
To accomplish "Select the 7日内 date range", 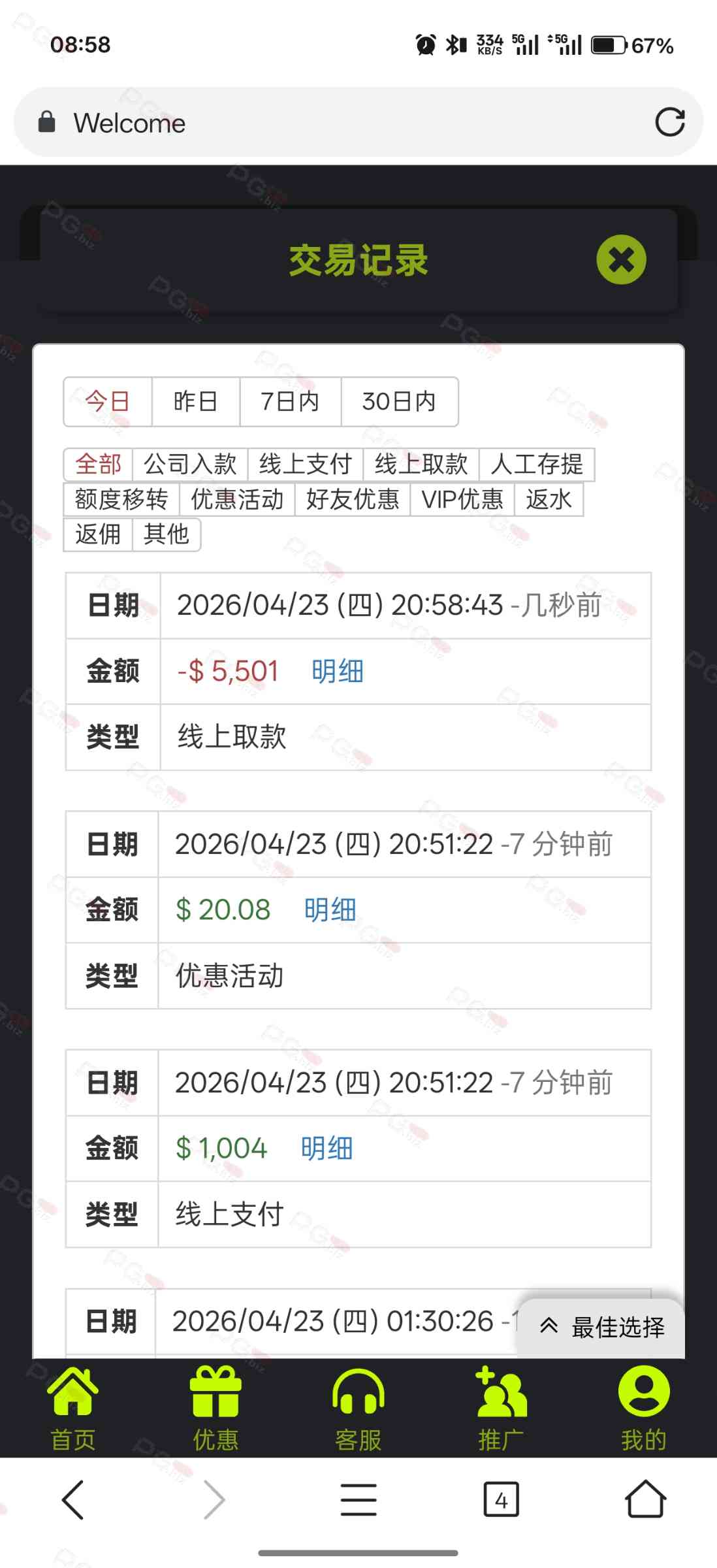I will point(290,401).
